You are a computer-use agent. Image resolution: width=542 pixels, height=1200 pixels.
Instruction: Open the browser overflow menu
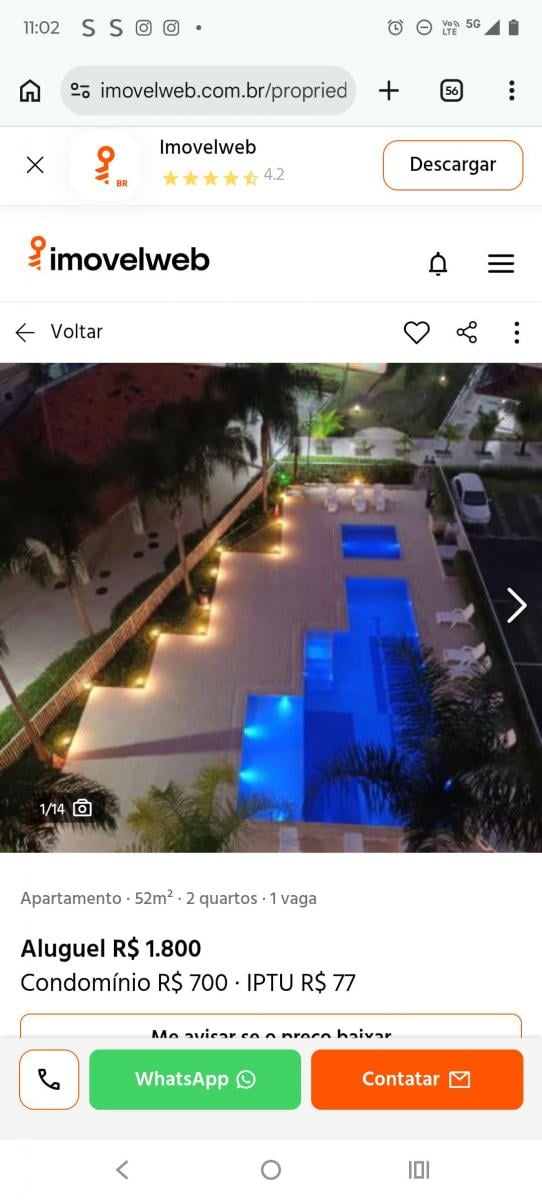[511, 91]
